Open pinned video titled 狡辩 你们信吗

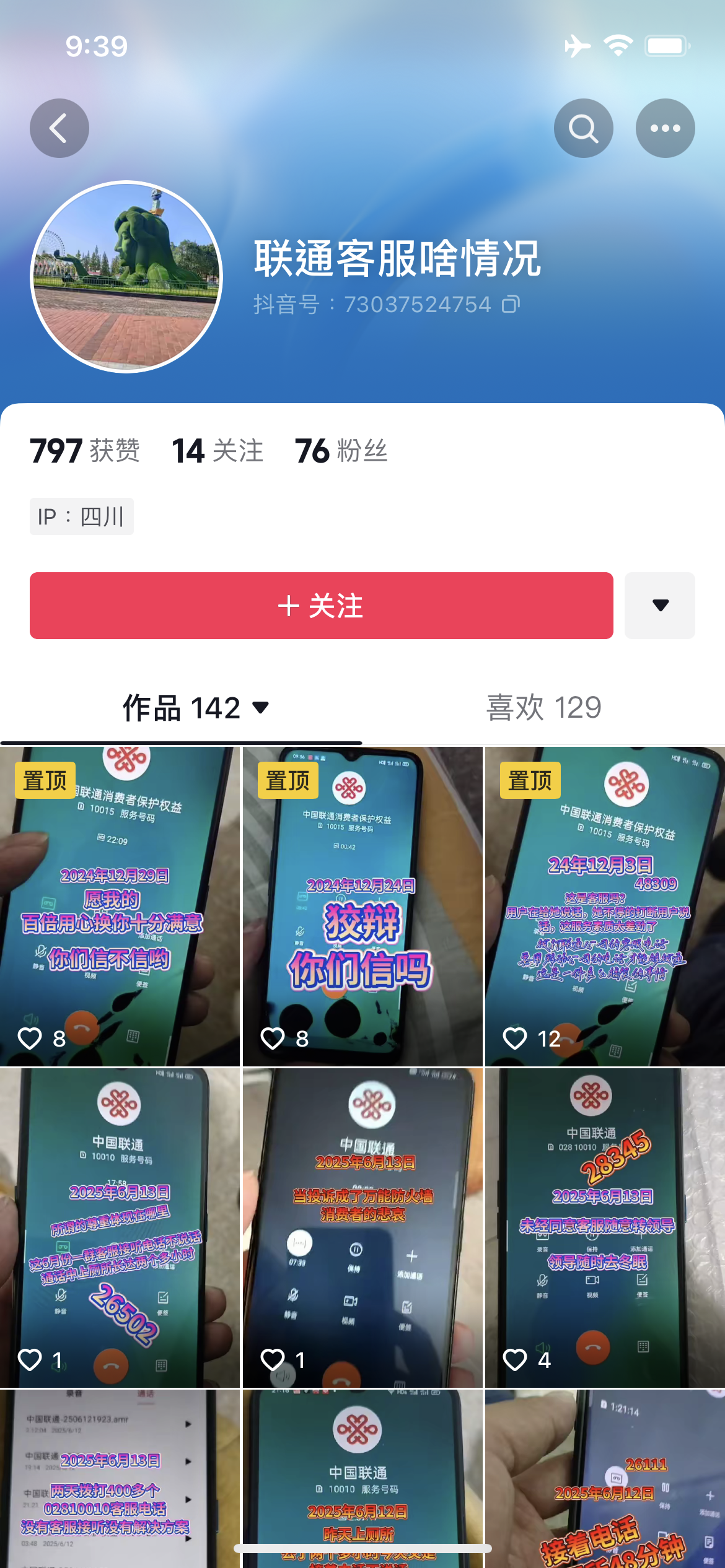pos(362,907)
